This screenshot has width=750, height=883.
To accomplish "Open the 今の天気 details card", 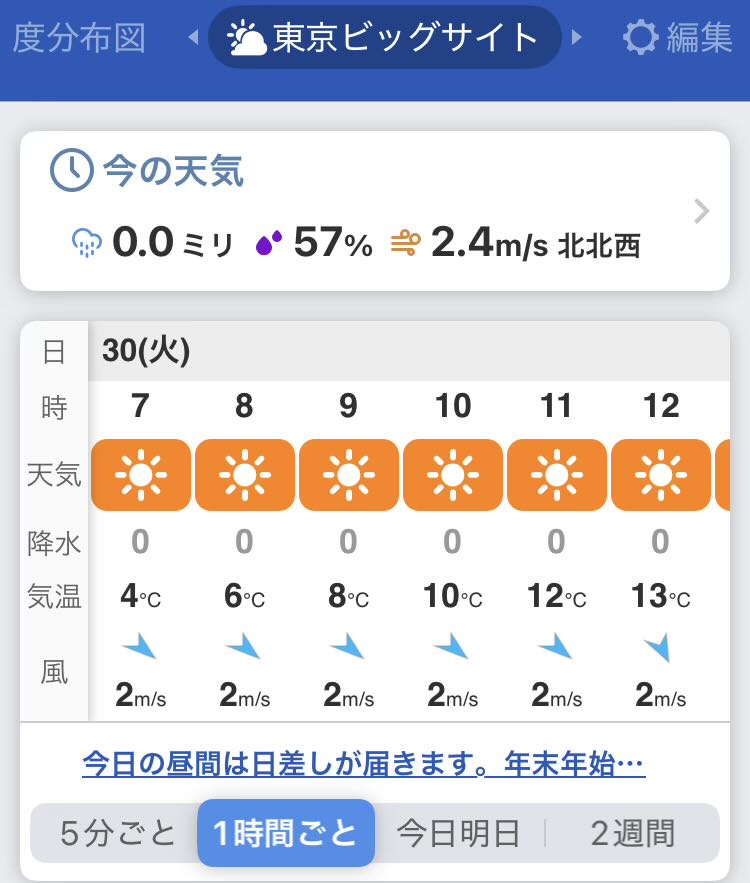I will click(374, 211).
